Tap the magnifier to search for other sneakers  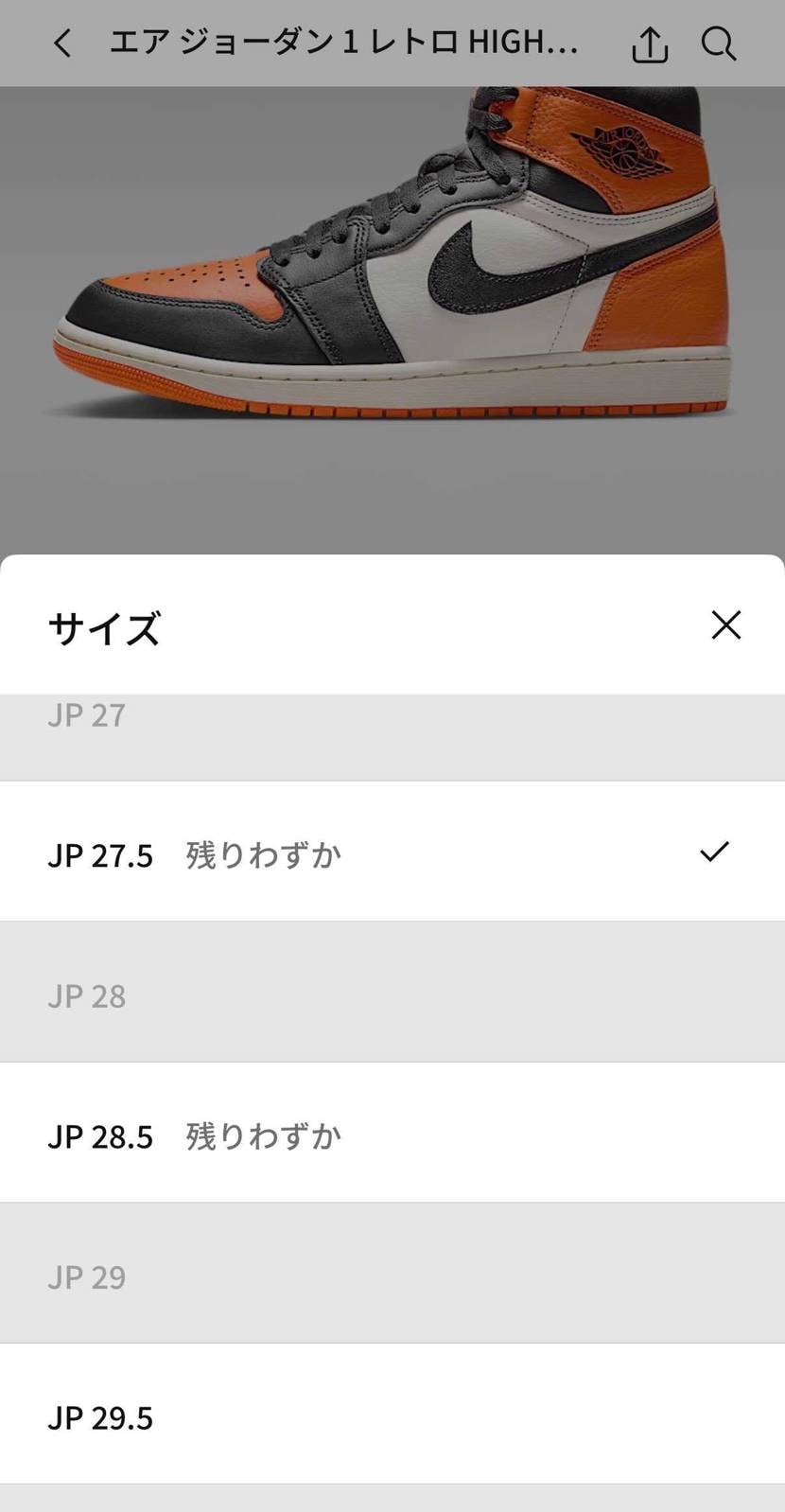(719, 43)
